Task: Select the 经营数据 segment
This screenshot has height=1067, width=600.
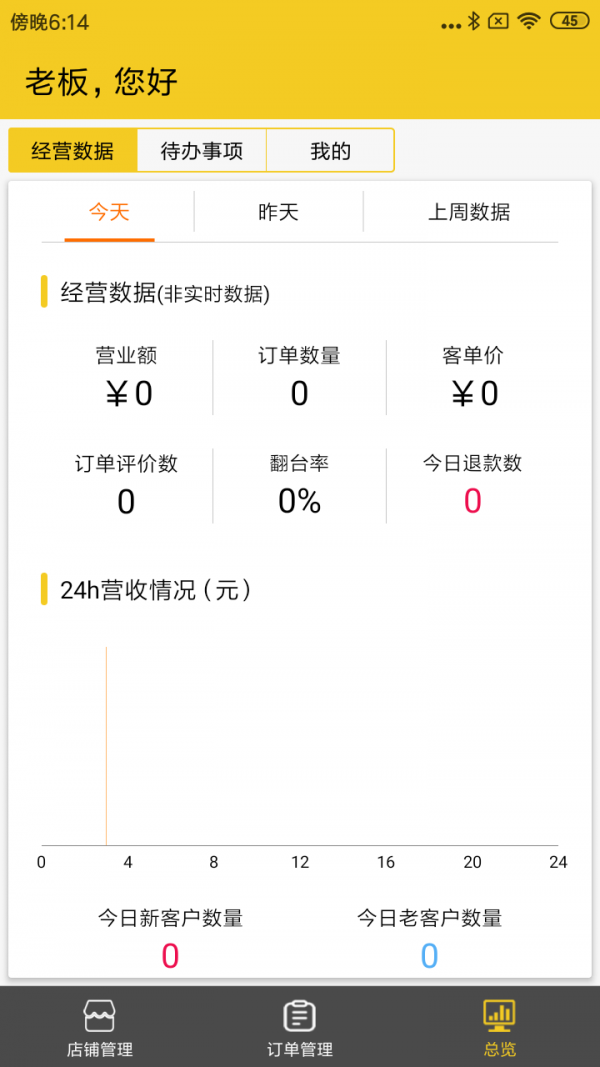Action: pyautogui.click(x=73, y=150)
